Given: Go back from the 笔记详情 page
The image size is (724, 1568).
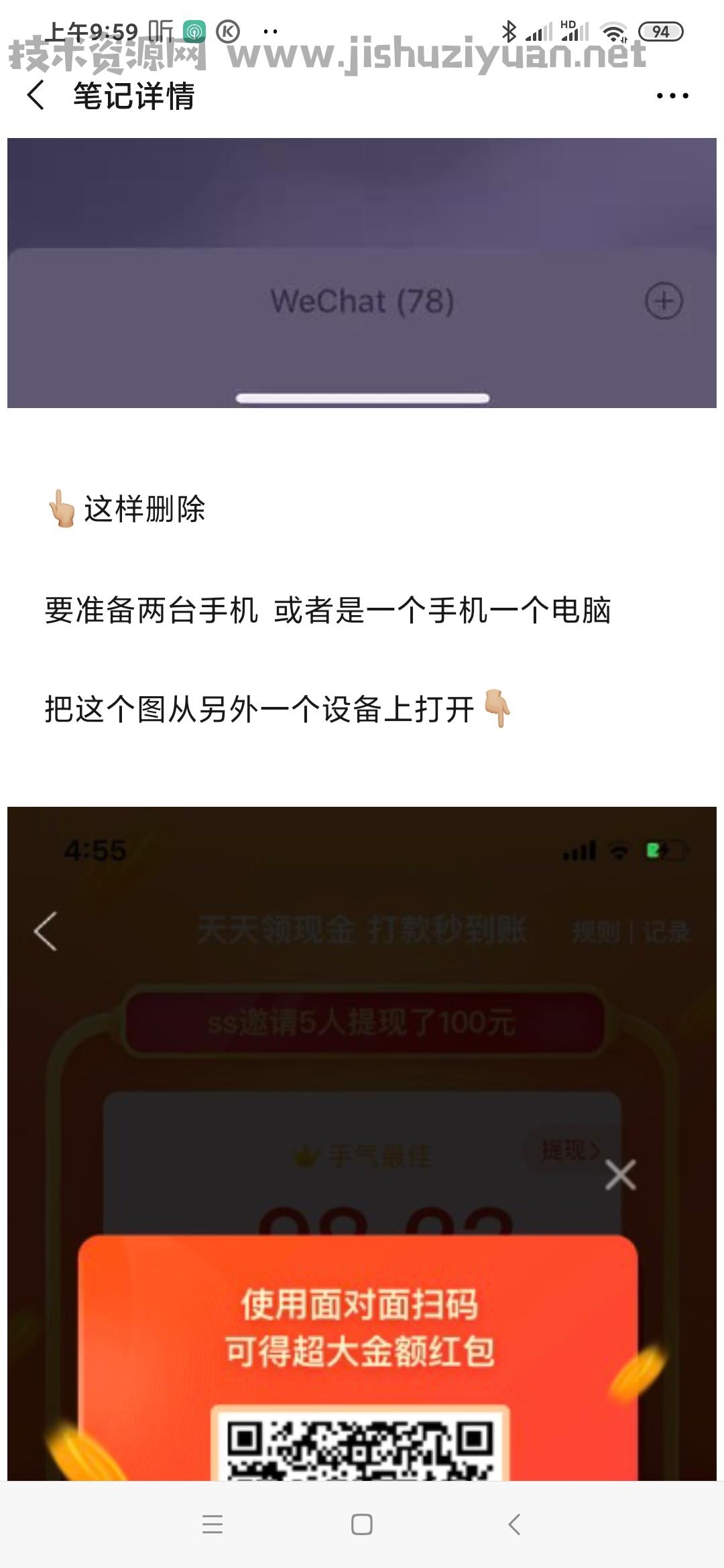Looking at the screenshot, I should coord(36,95).
